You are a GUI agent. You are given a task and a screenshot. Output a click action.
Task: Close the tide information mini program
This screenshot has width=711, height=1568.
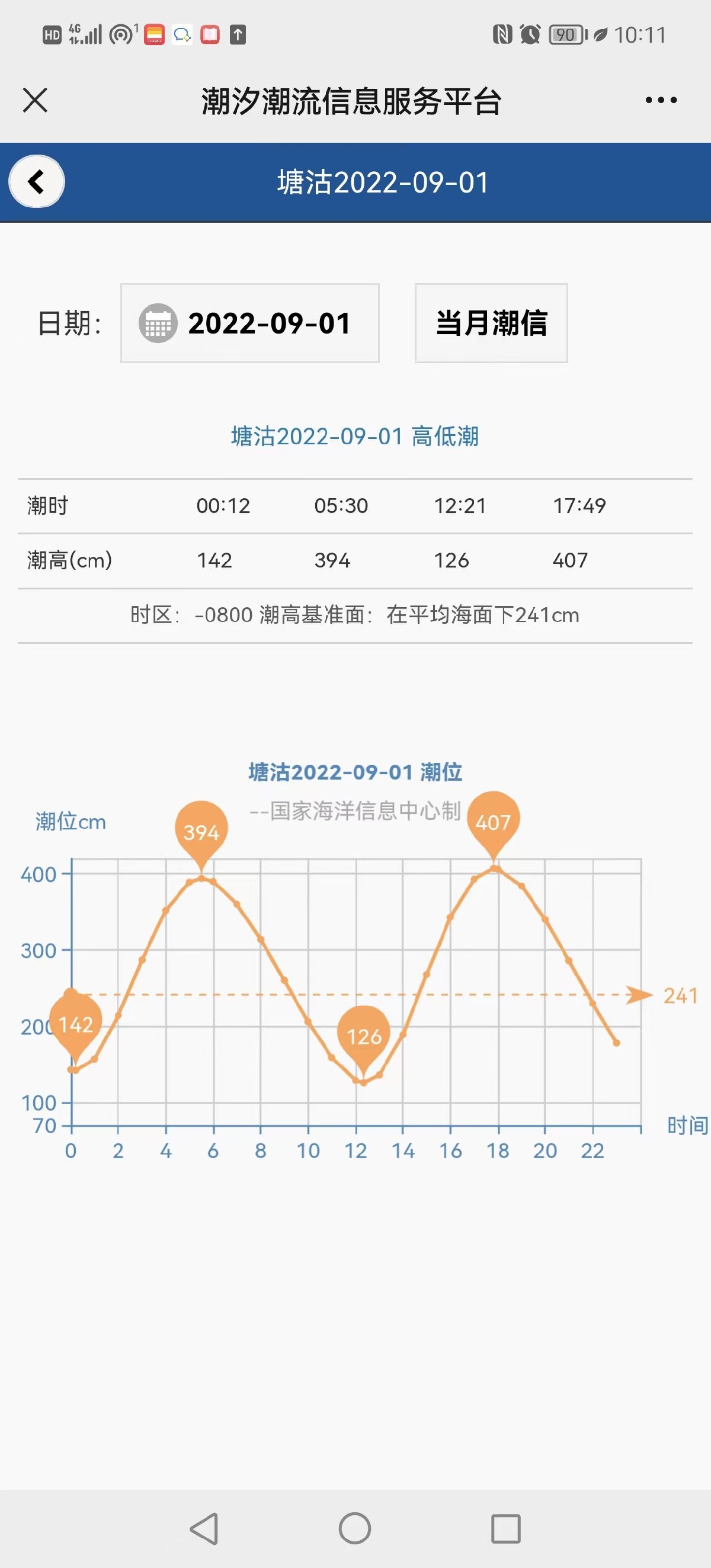click(35, 101)
